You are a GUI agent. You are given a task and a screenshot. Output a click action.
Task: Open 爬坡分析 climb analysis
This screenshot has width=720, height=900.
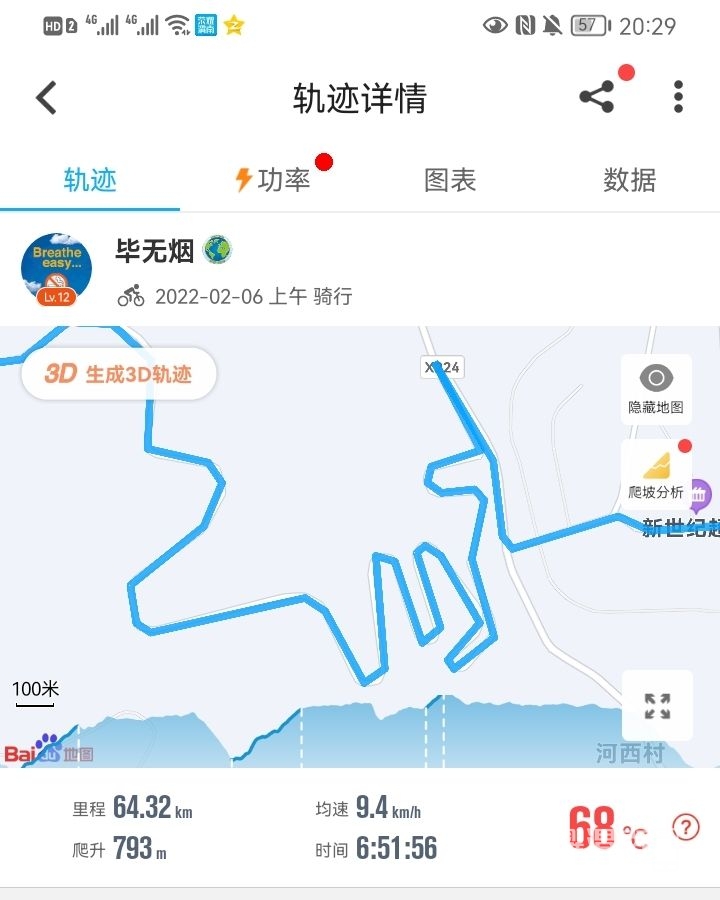point(656,474)
